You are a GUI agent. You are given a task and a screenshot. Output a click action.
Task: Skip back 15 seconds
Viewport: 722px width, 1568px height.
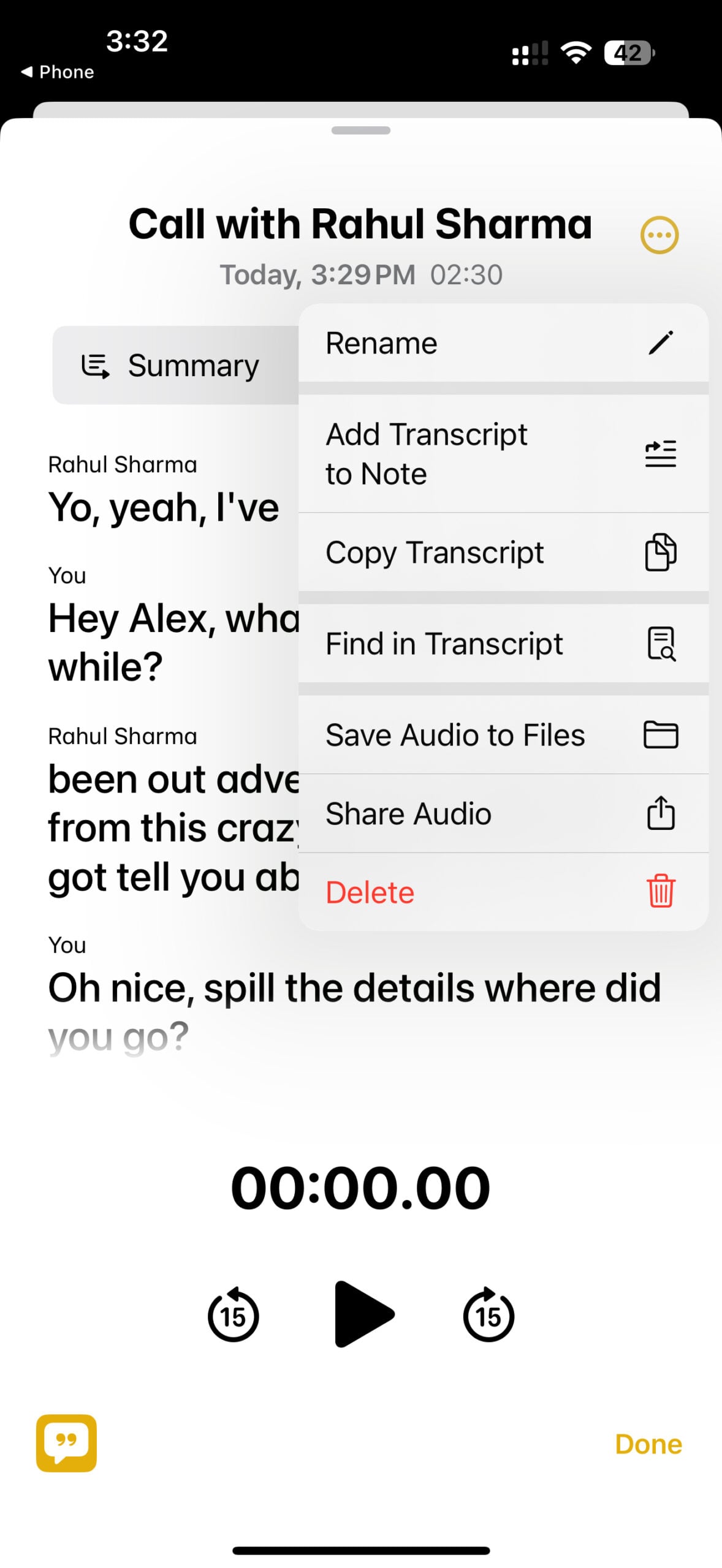(x=234, y=1315)
